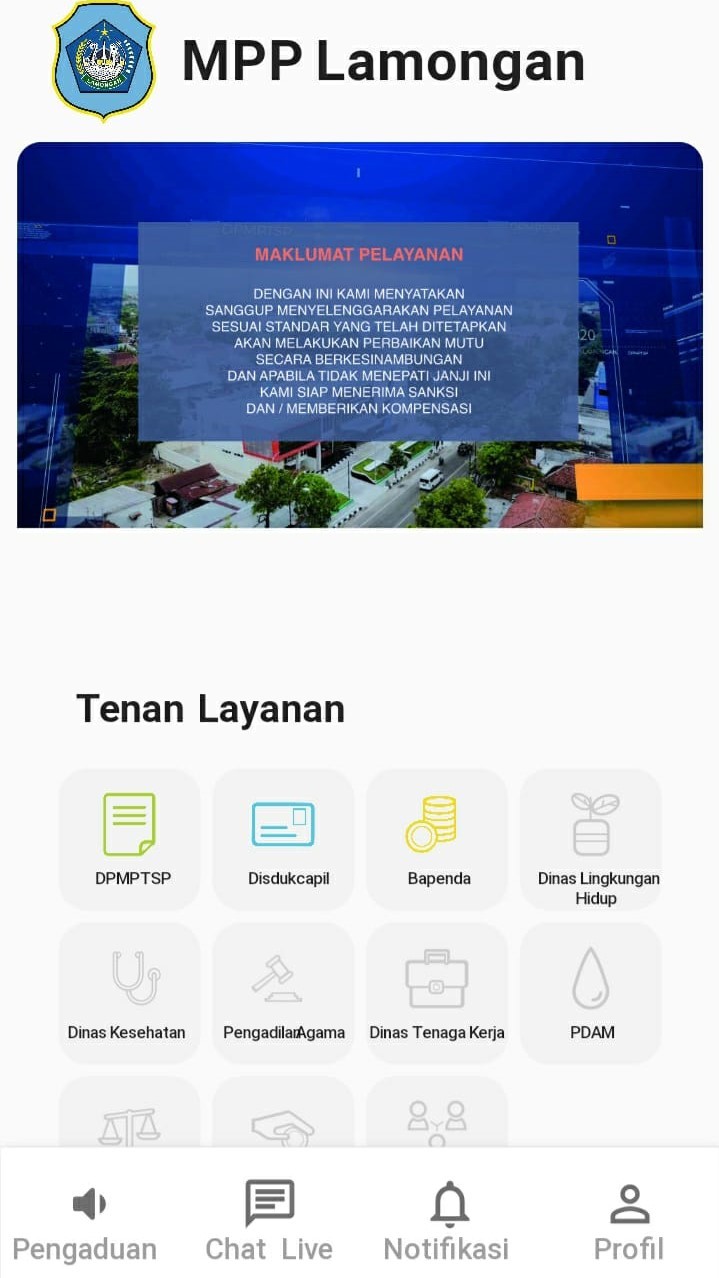Select the Pengadilan Agama tile
The height and width of the screenshot is (1278, 719).
[283, 992]
